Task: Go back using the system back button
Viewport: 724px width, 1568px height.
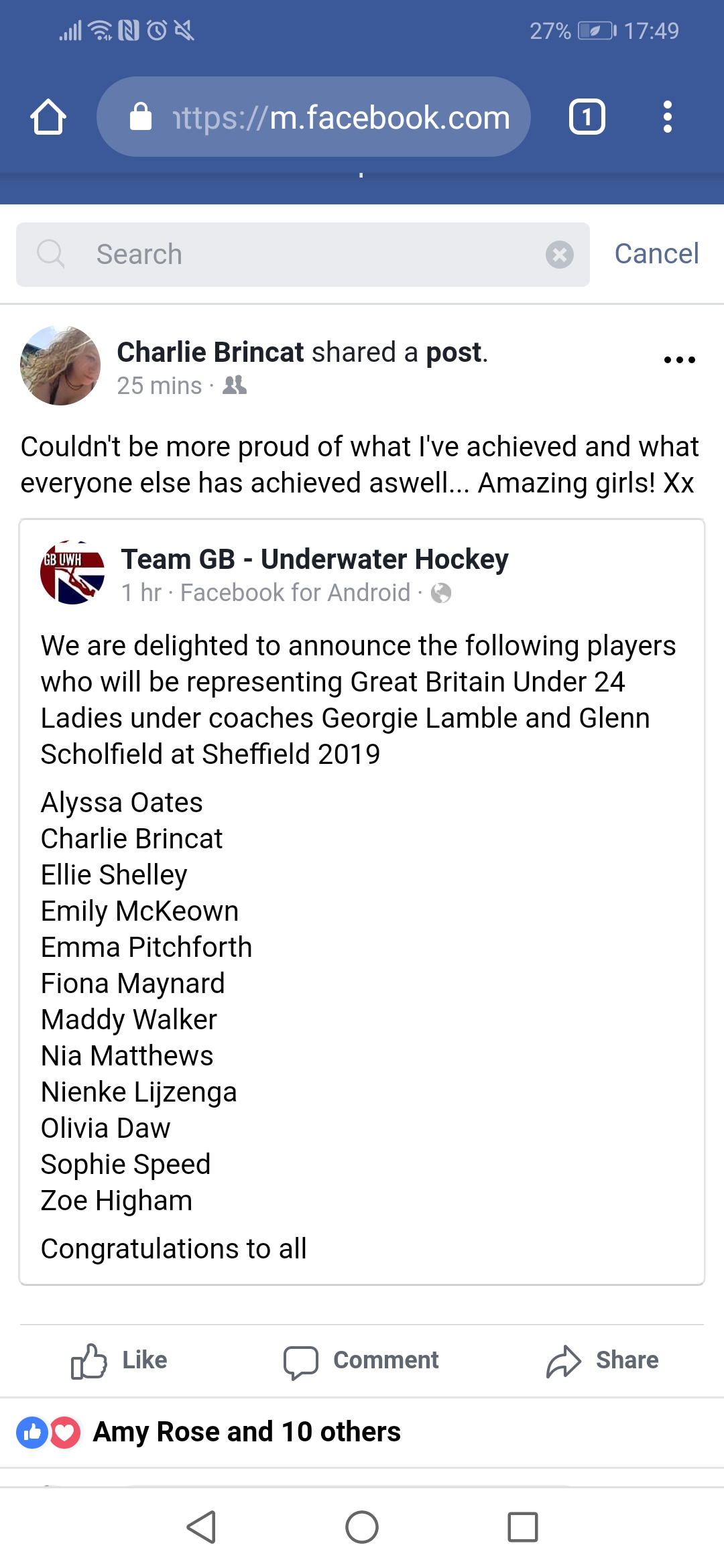Action: click(x=201, y=1527)
